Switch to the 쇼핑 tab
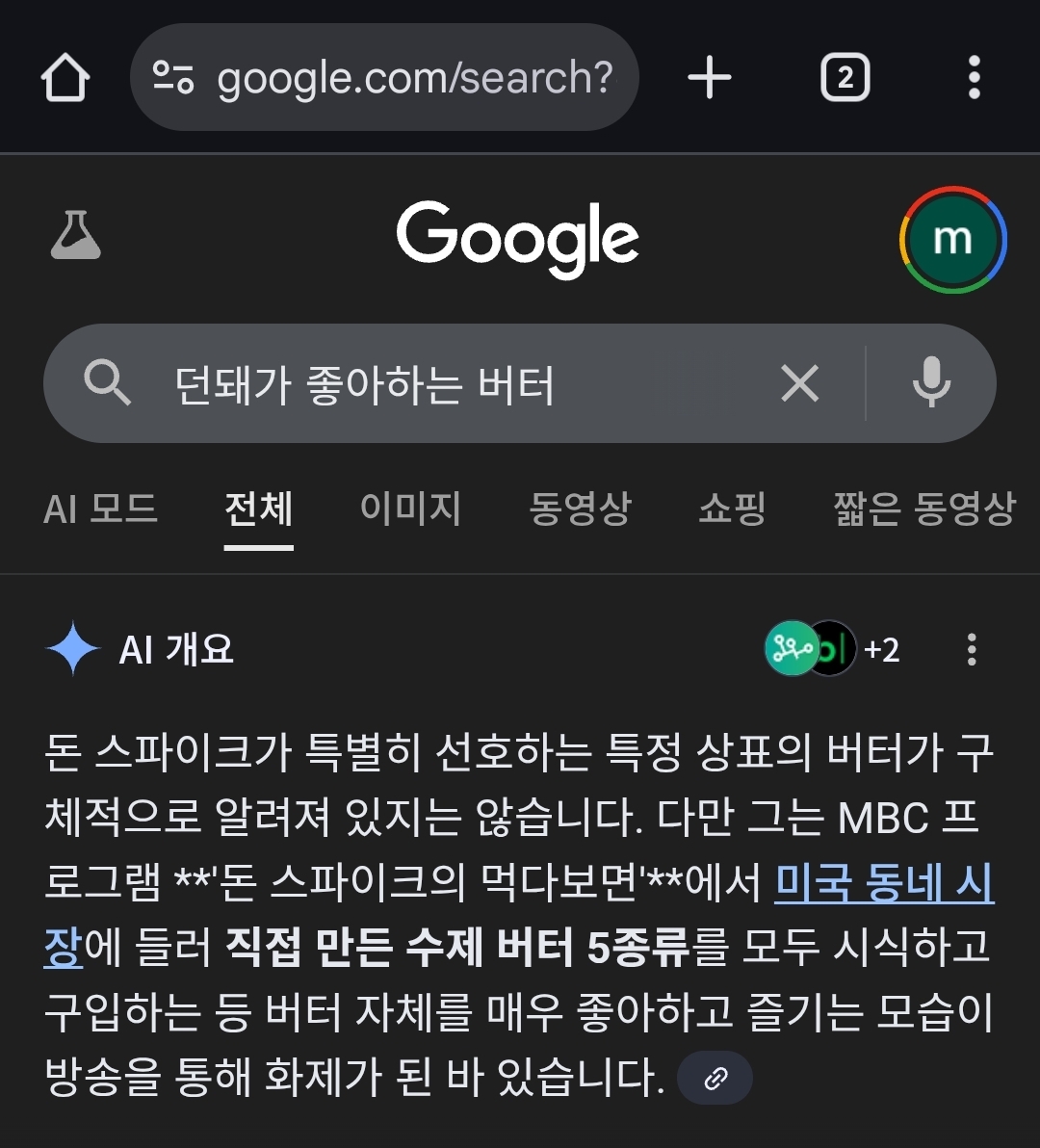The width and height of the screenshot is (1040, 1148). [732, 509]
